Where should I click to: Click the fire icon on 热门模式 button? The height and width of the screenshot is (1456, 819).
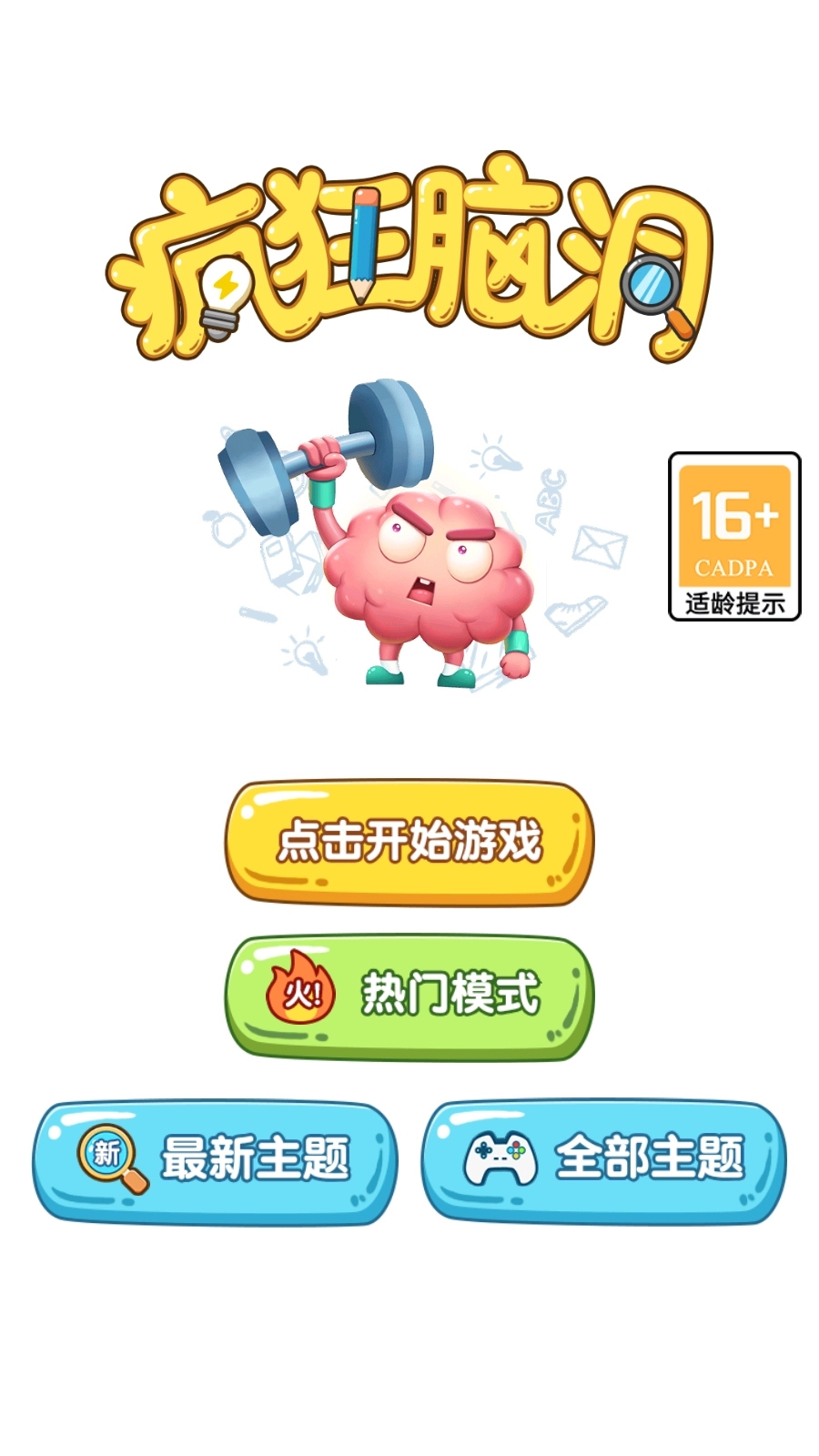coord(300,989)
